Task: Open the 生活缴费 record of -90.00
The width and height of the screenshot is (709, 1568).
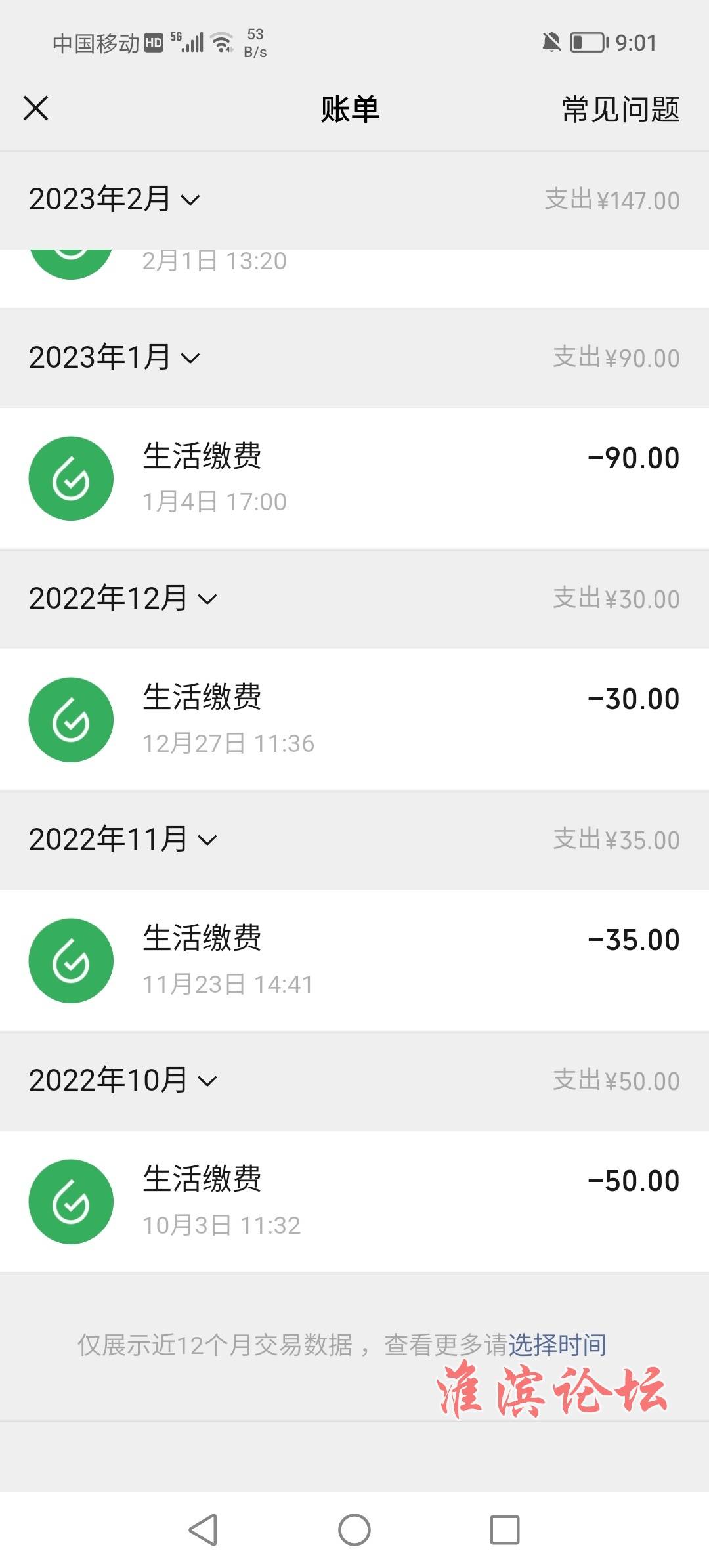Action: tap(354, 479)
